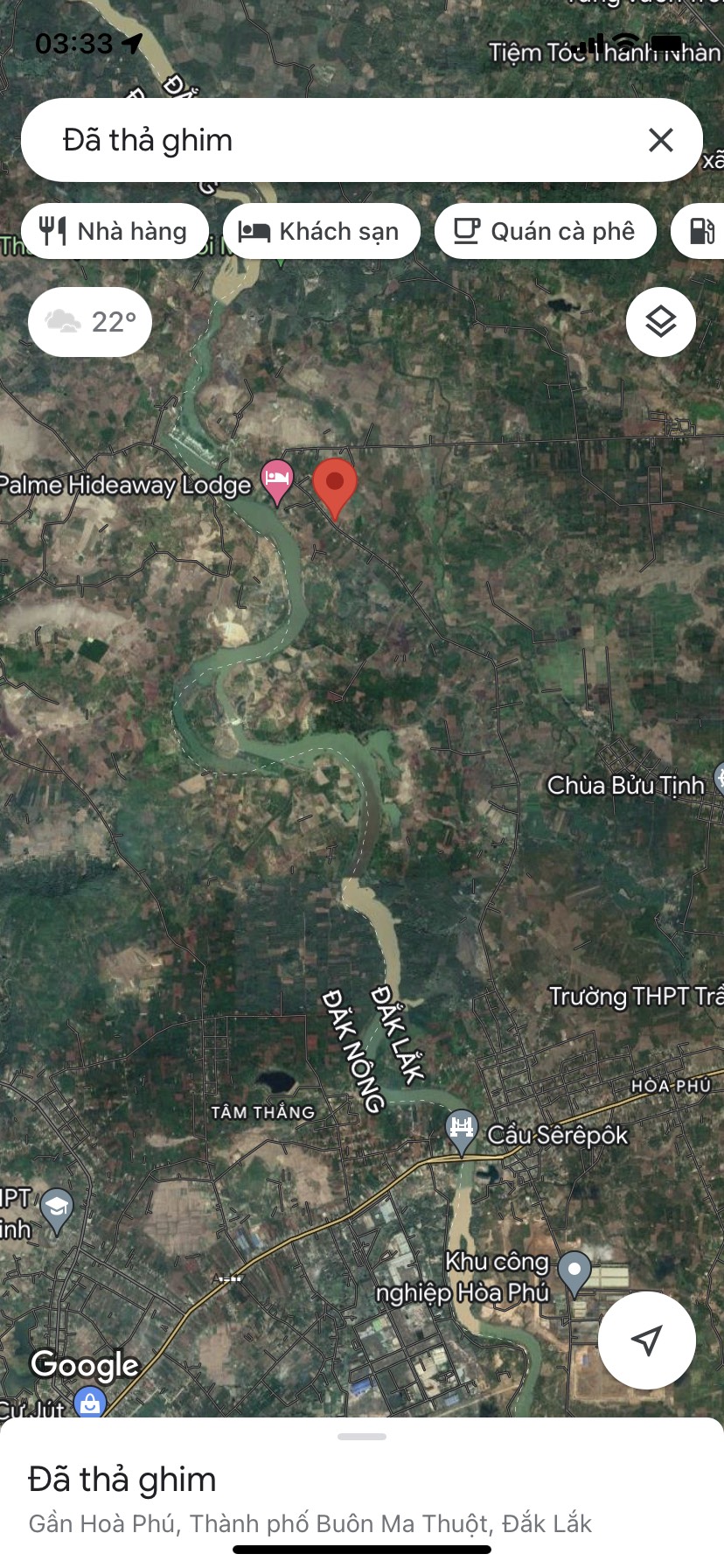Clear the dropped pin search
This screenshot has height=1568, width=724.
click(661, 140)
